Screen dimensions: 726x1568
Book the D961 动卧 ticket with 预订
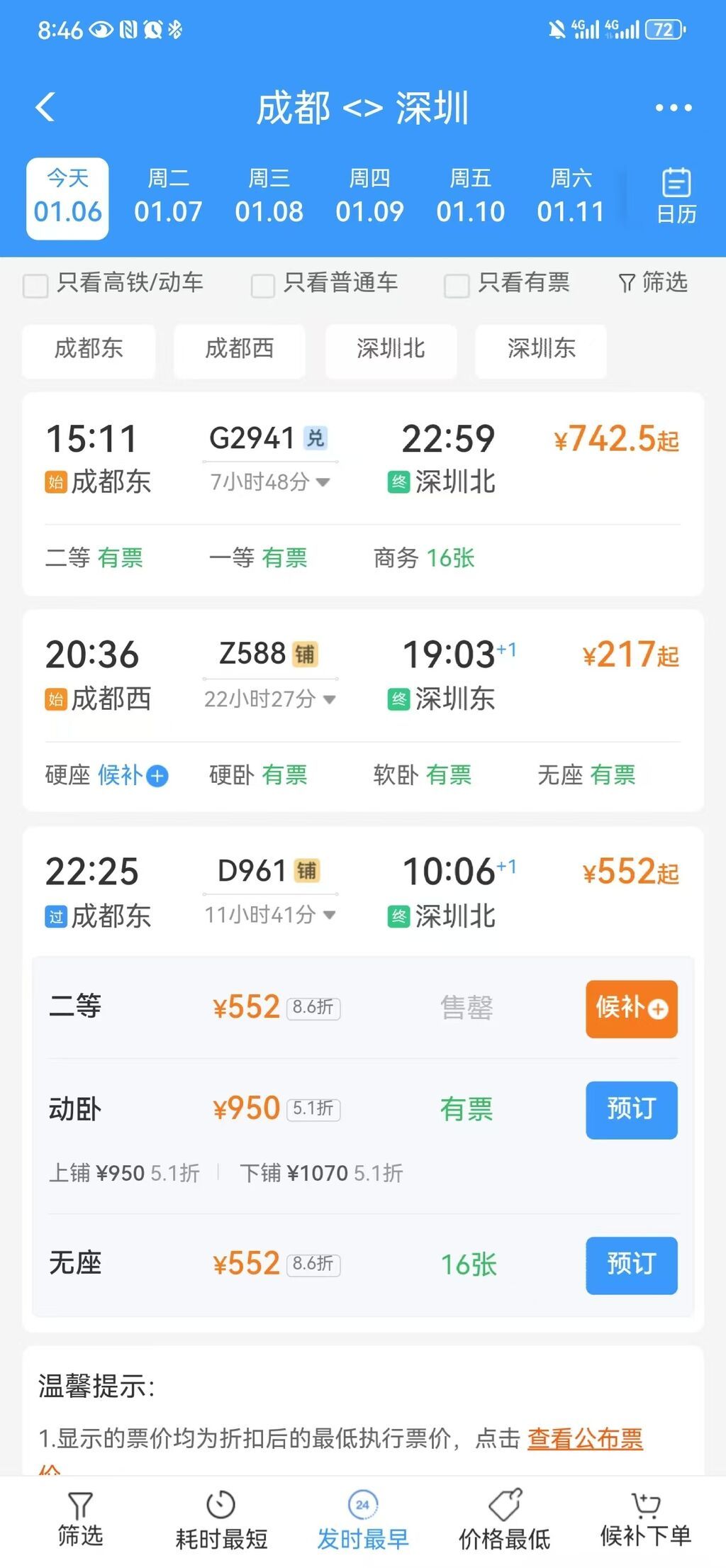631,1110
